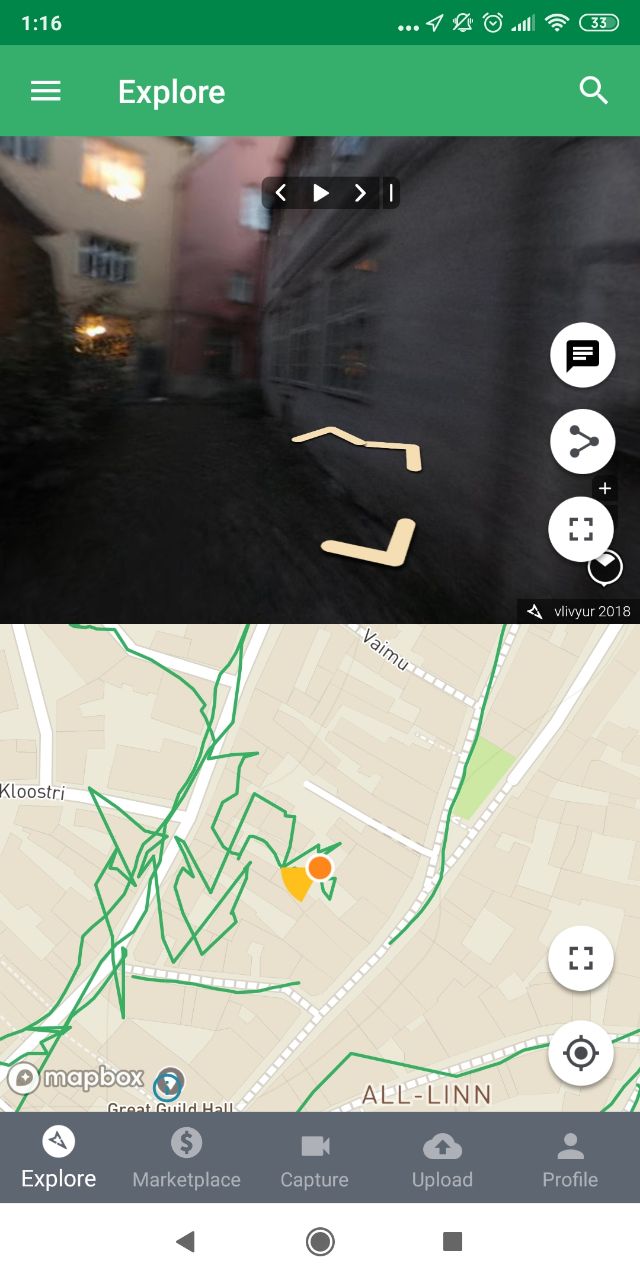This screenshot has width=640, height=1280.
Task: Tap the orange image marker on the map
Action: click(x=320, y=868)
